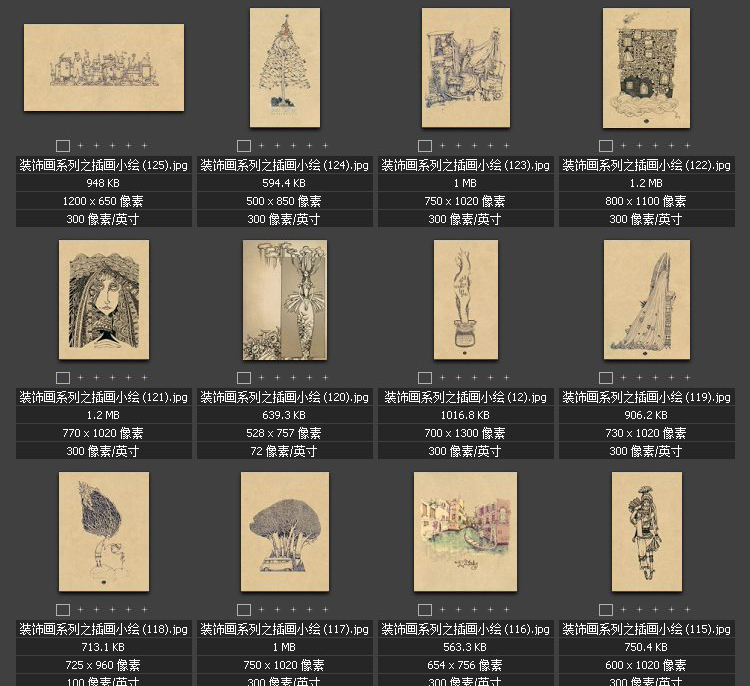
Task: Tick the checkbox above (124).jpg
Action: pos(244,146)
